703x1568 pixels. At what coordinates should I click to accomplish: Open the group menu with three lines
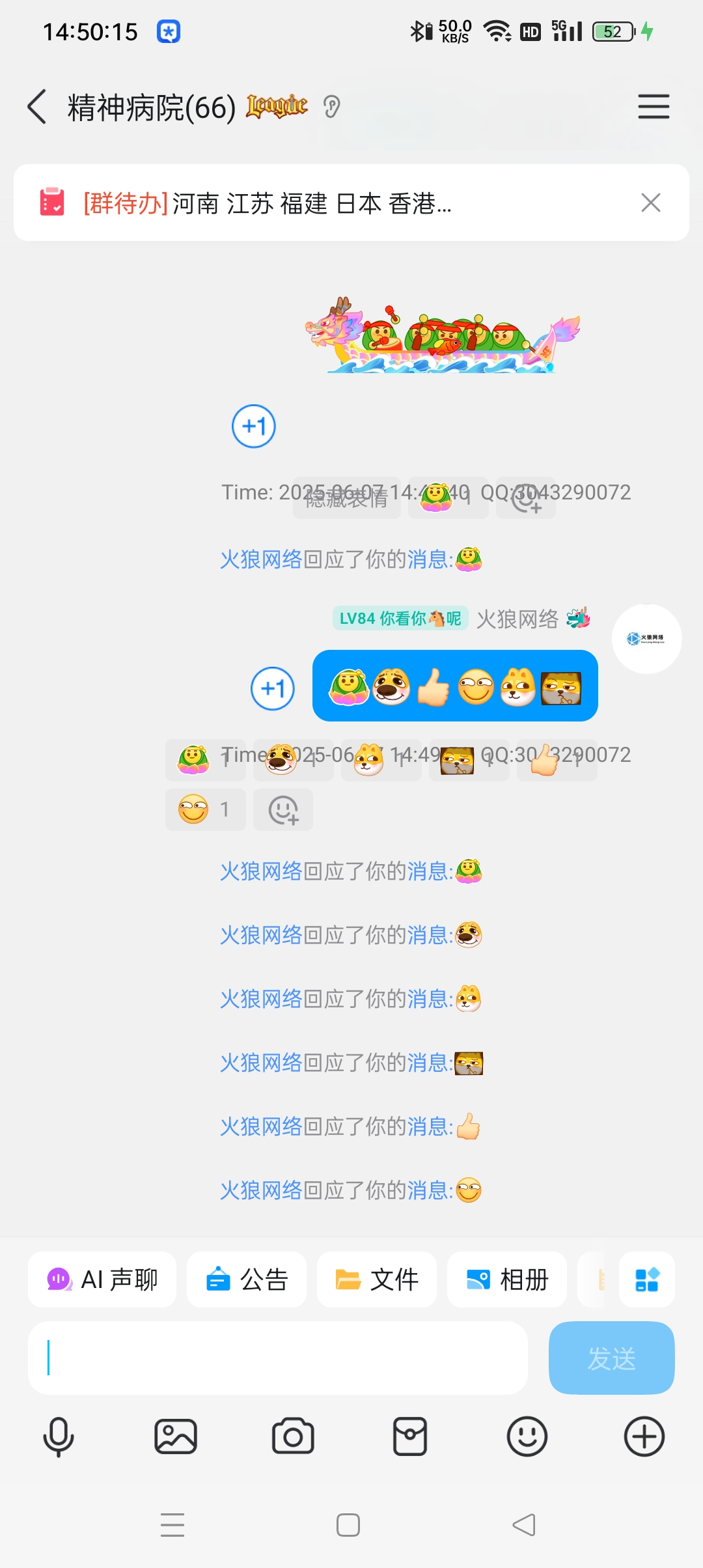(653, 107)
